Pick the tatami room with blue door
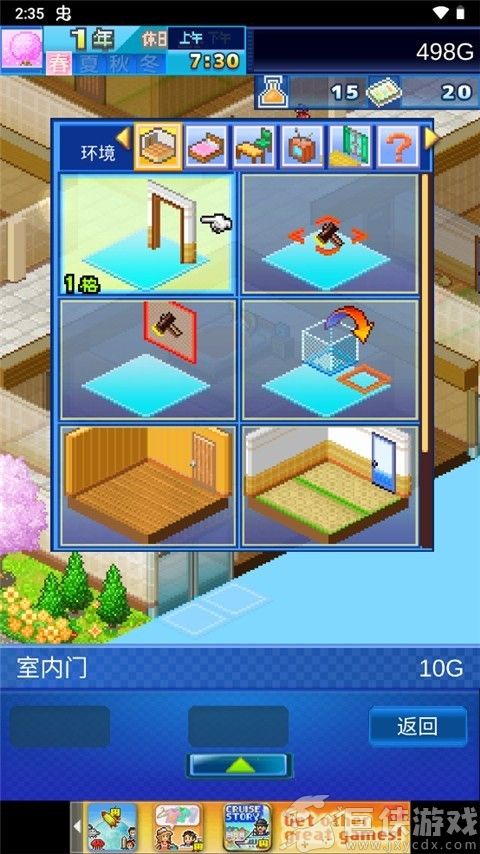This screenshot has height=854, width=480. click(330, 486)
